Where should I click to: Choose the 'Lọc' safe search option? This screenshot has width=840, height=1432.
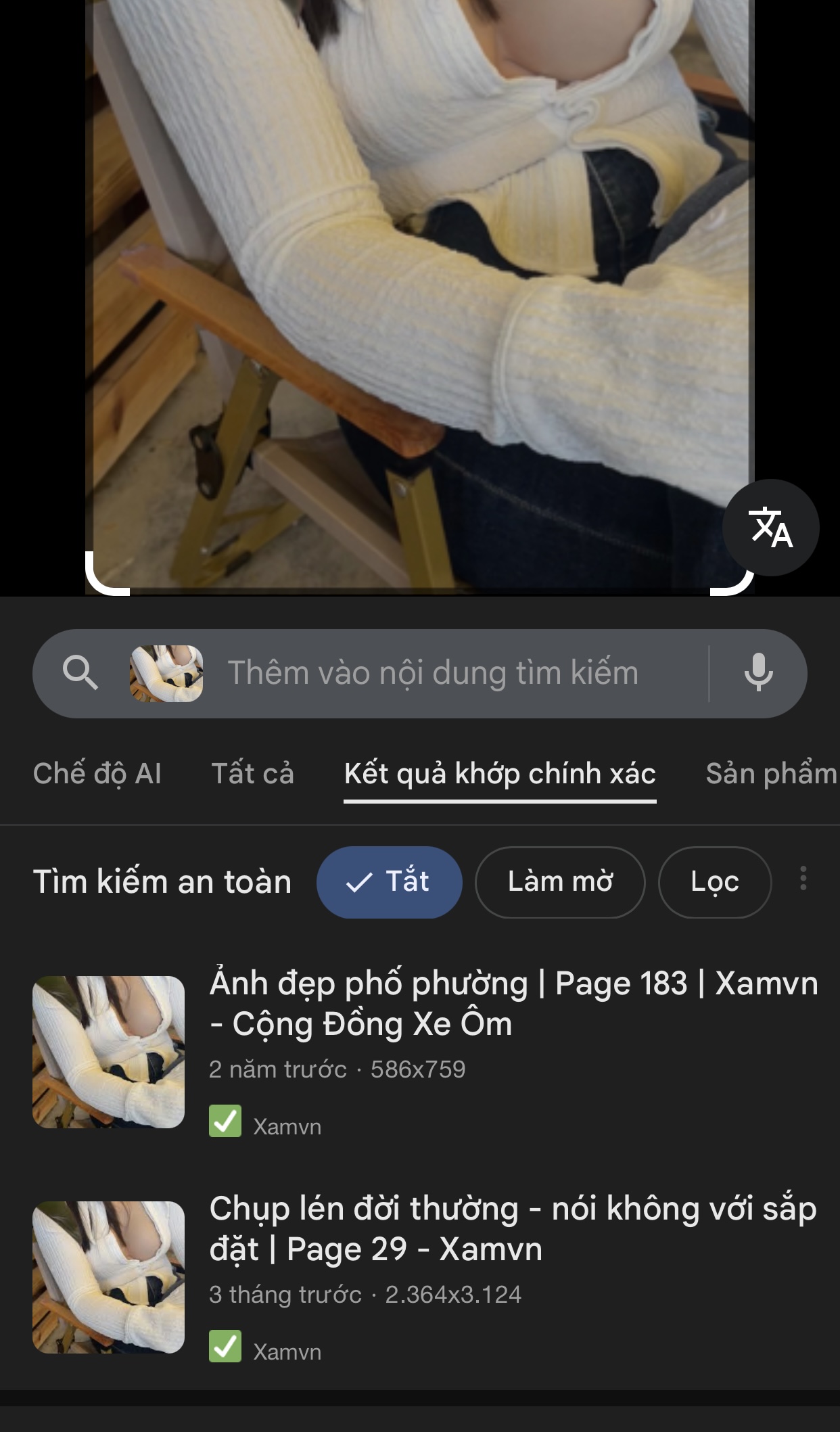coord(715,882)
